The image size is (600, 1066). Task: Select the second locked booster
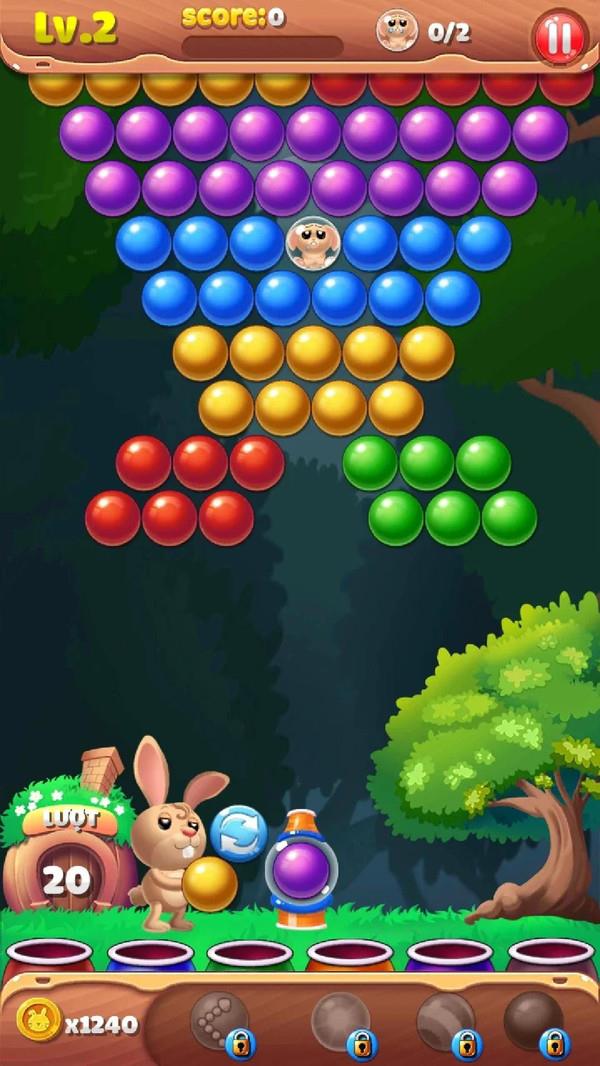pyautogui.click(x=340, y=1022)
